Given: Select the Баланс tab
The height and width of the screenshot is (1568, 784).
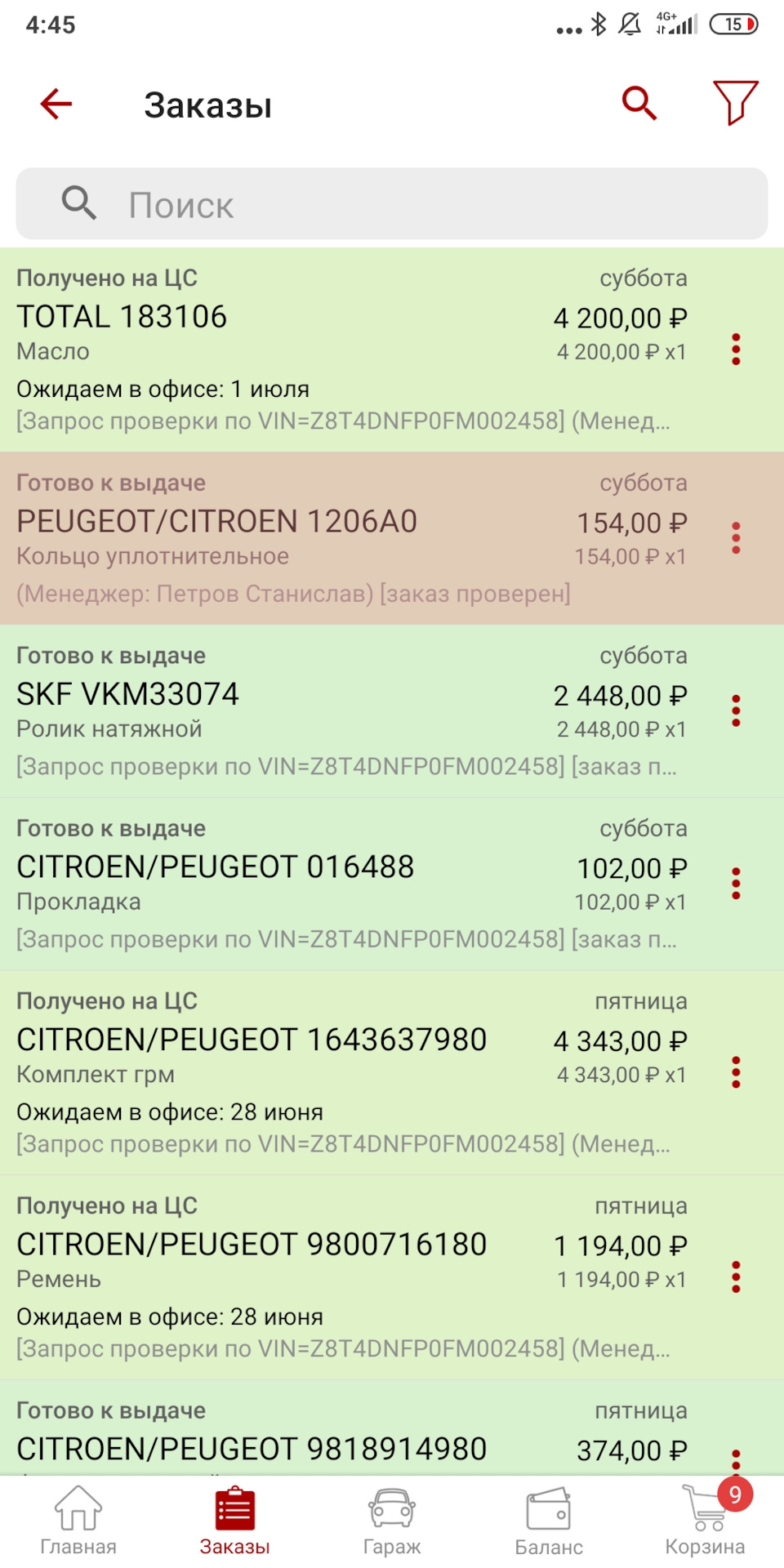Looking at the screenshot, I should coord(549,1521).
